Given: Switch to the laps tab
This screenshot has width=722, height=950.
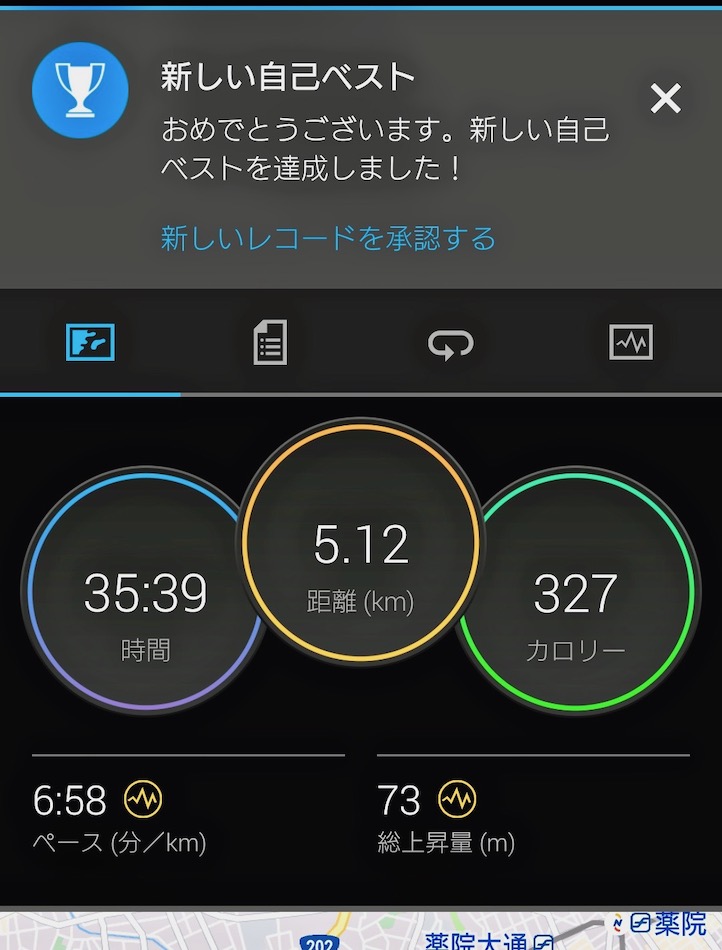Looking at the screenshot, I should 450,344.
